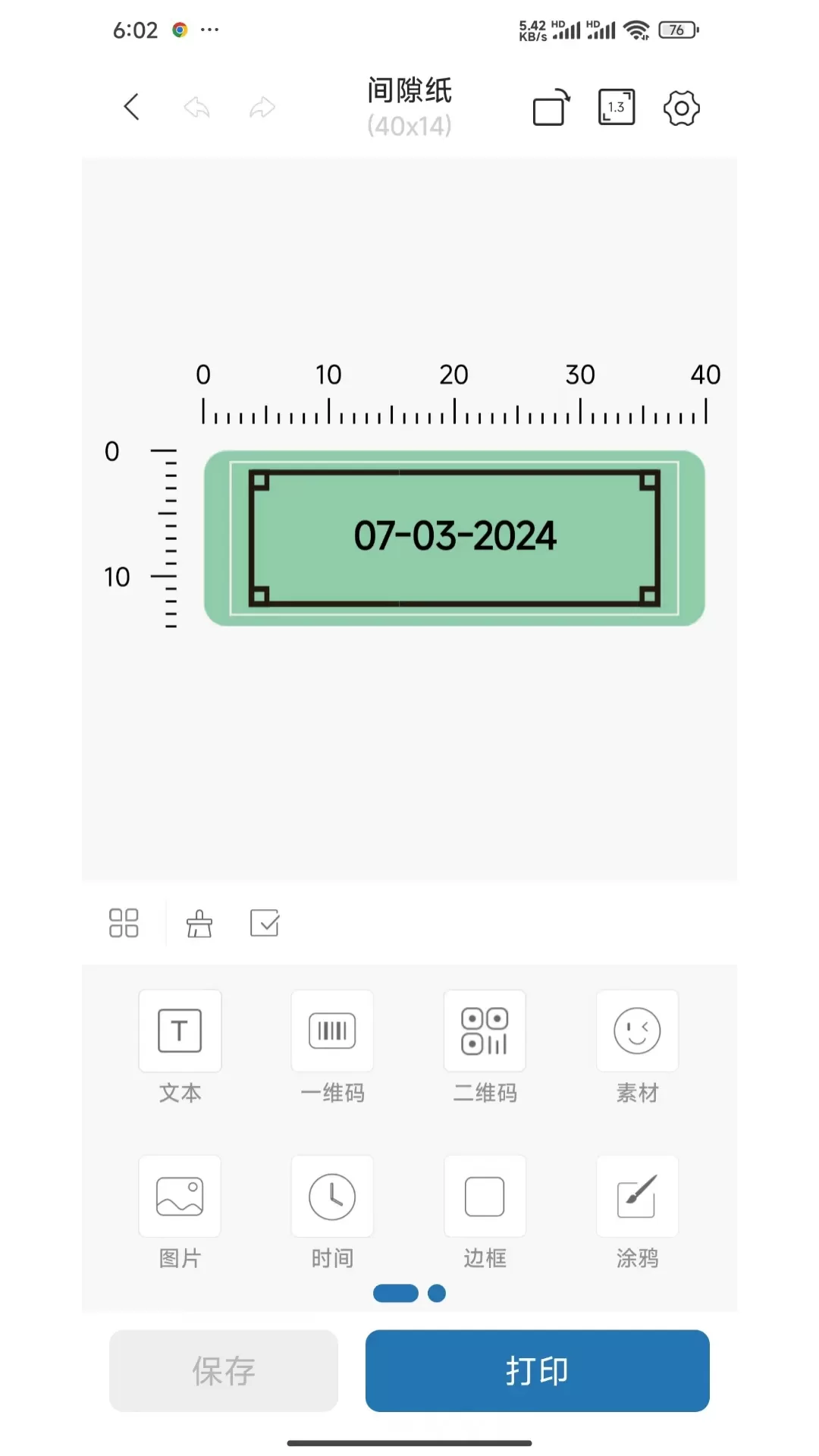Open the settings gear
819x1456 pixels.
(682, 108)
